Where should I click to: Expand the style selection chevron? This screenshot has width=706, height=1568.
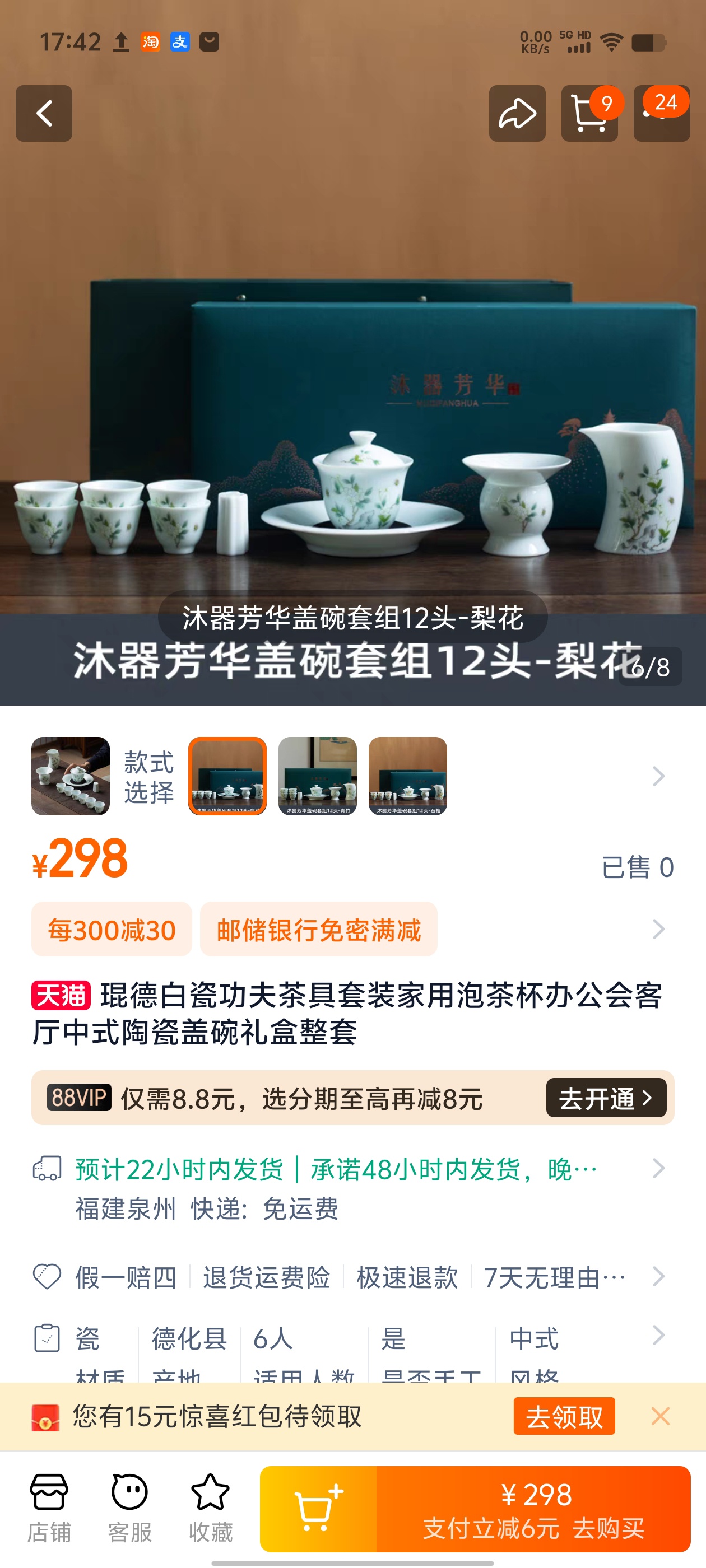pyautogui.click(x=658, y=776)
